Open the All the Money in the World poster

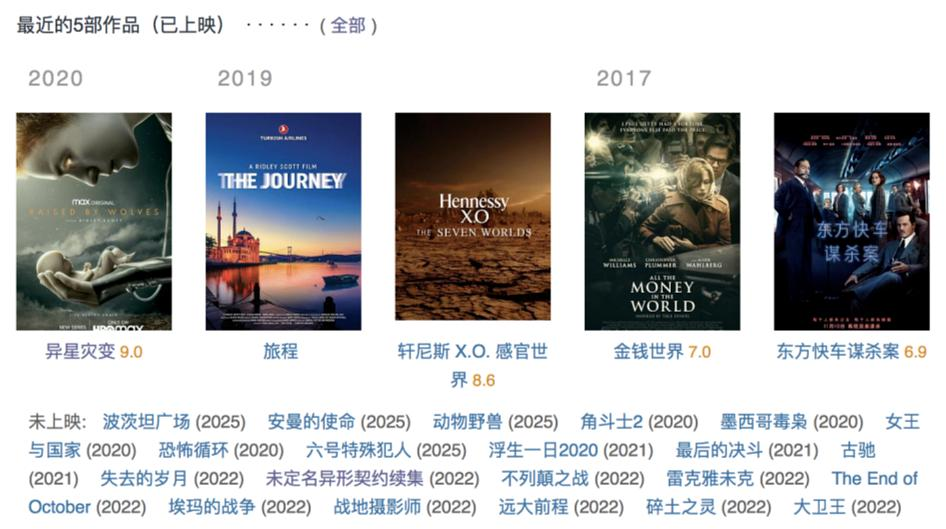click(662, 221)
